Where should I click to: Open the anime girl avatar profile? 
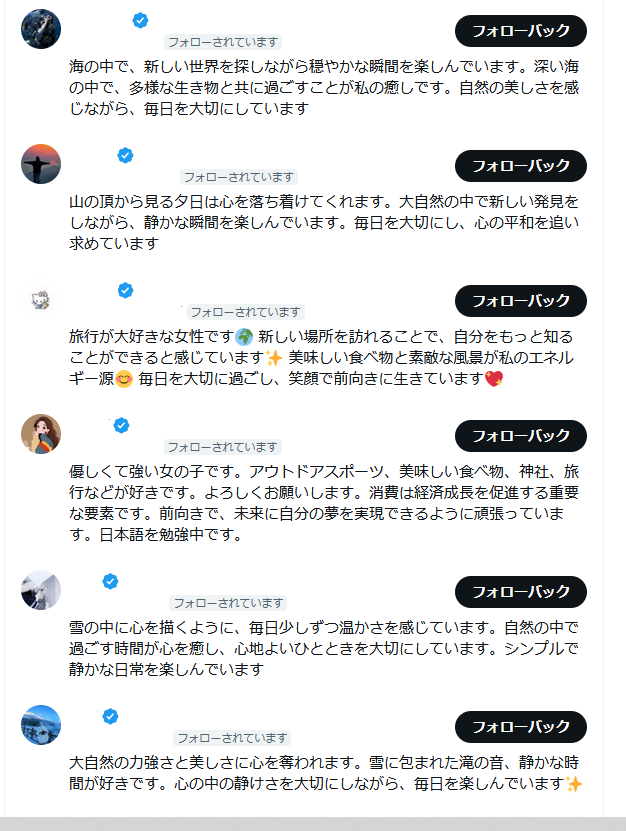click(41, 434)
